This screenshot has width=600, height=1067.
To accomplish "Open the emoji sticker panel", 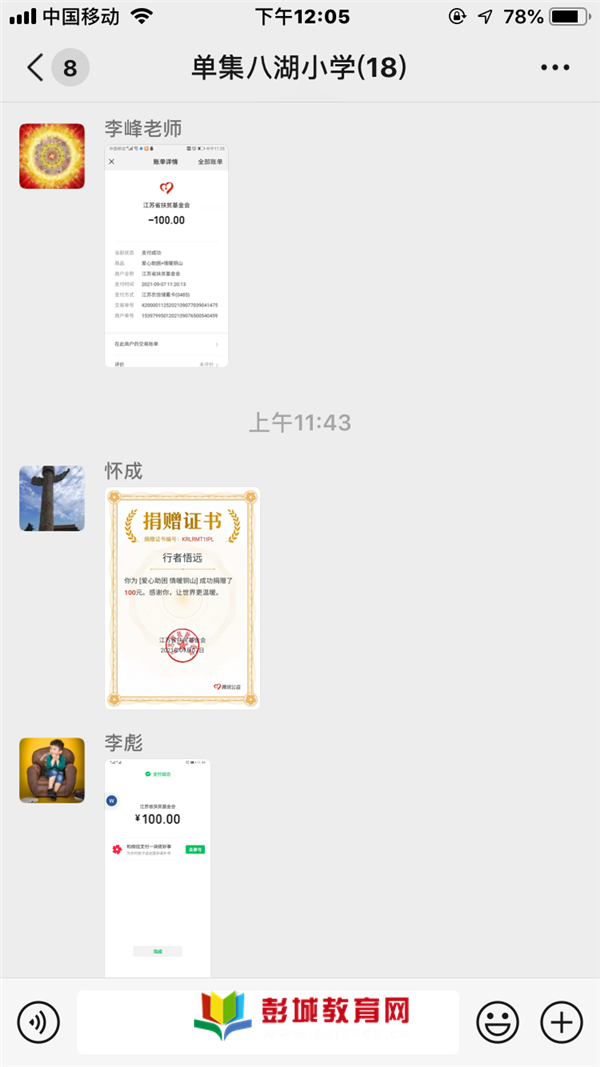I will pos(496,1022).
